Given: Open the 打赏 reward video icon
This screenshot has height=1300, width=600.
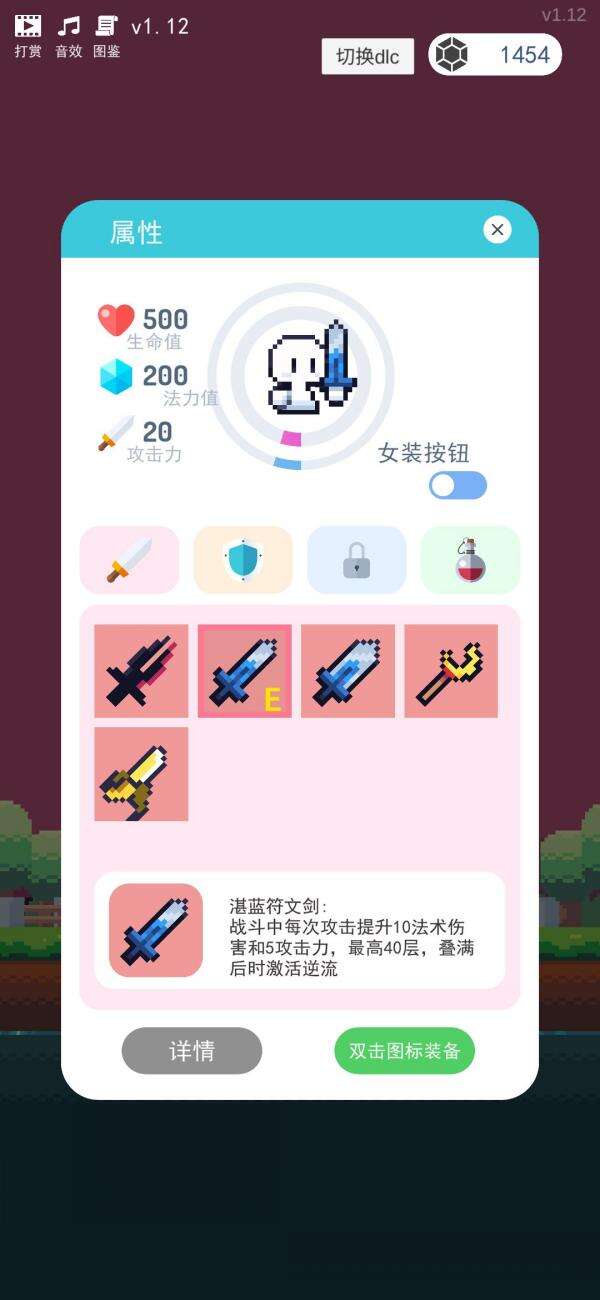Looking at the screenshot, I should coord(28,35).
